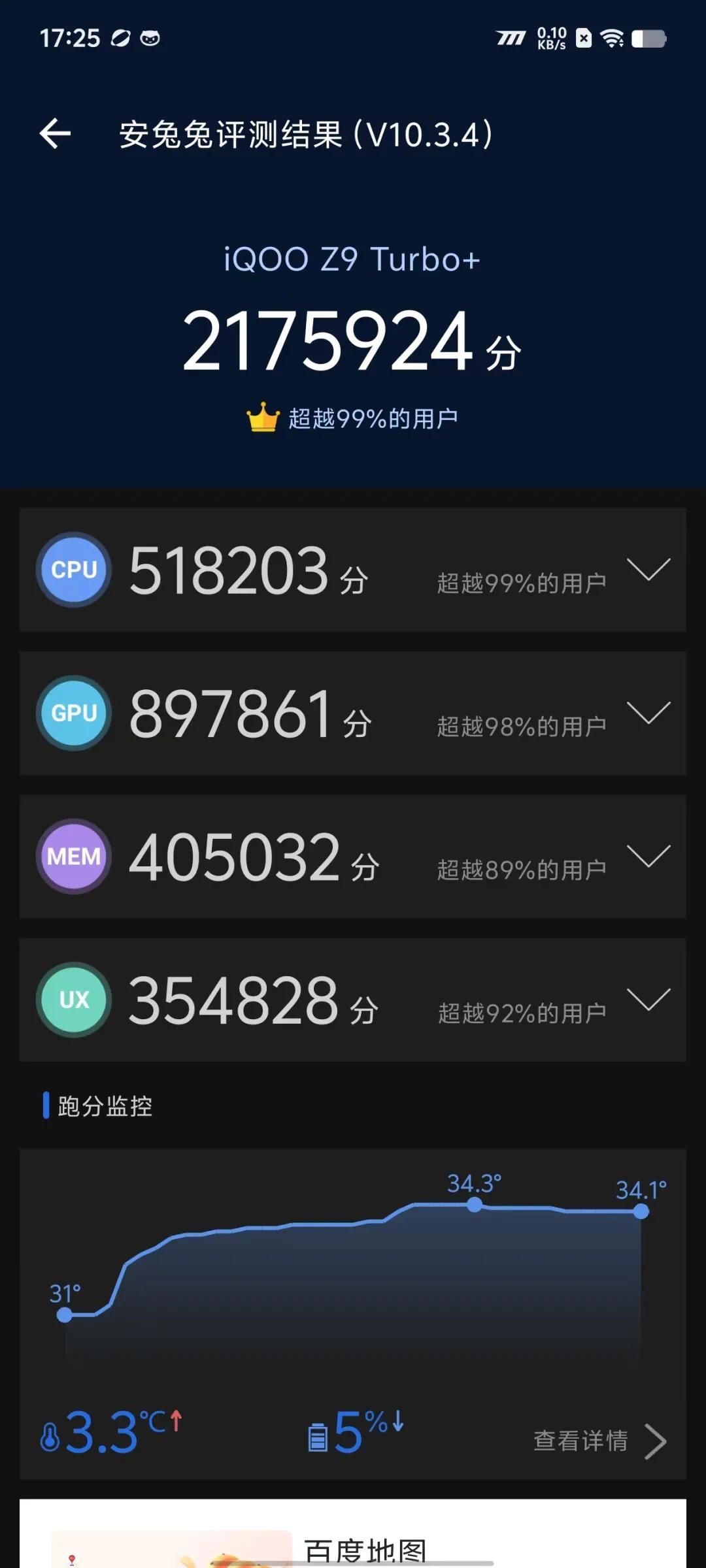Expand the MEM score section
Screen dimensions: 706x1568
[x=648, y=856]
